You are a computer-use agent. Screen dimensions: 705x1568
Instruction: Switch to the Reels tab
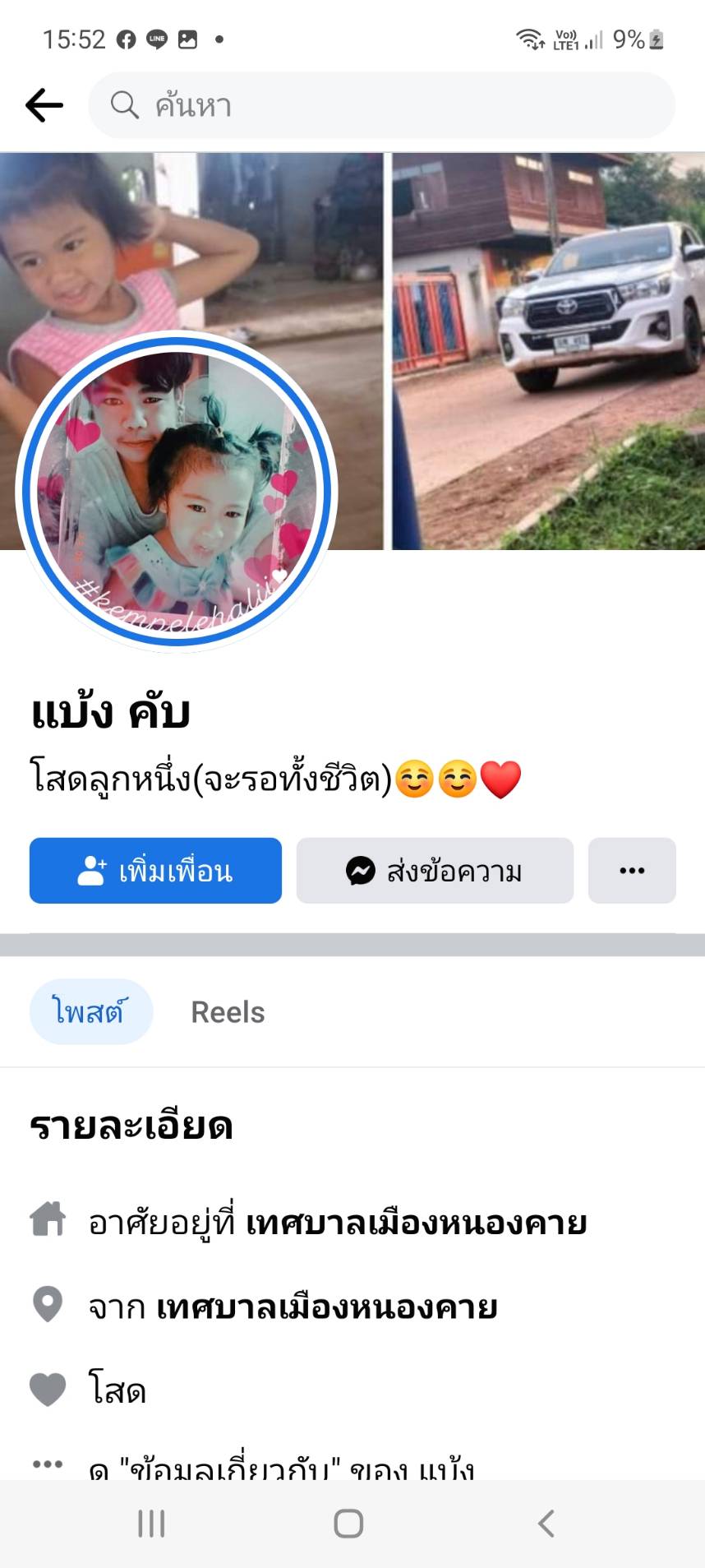click(x=228, y=1012)
